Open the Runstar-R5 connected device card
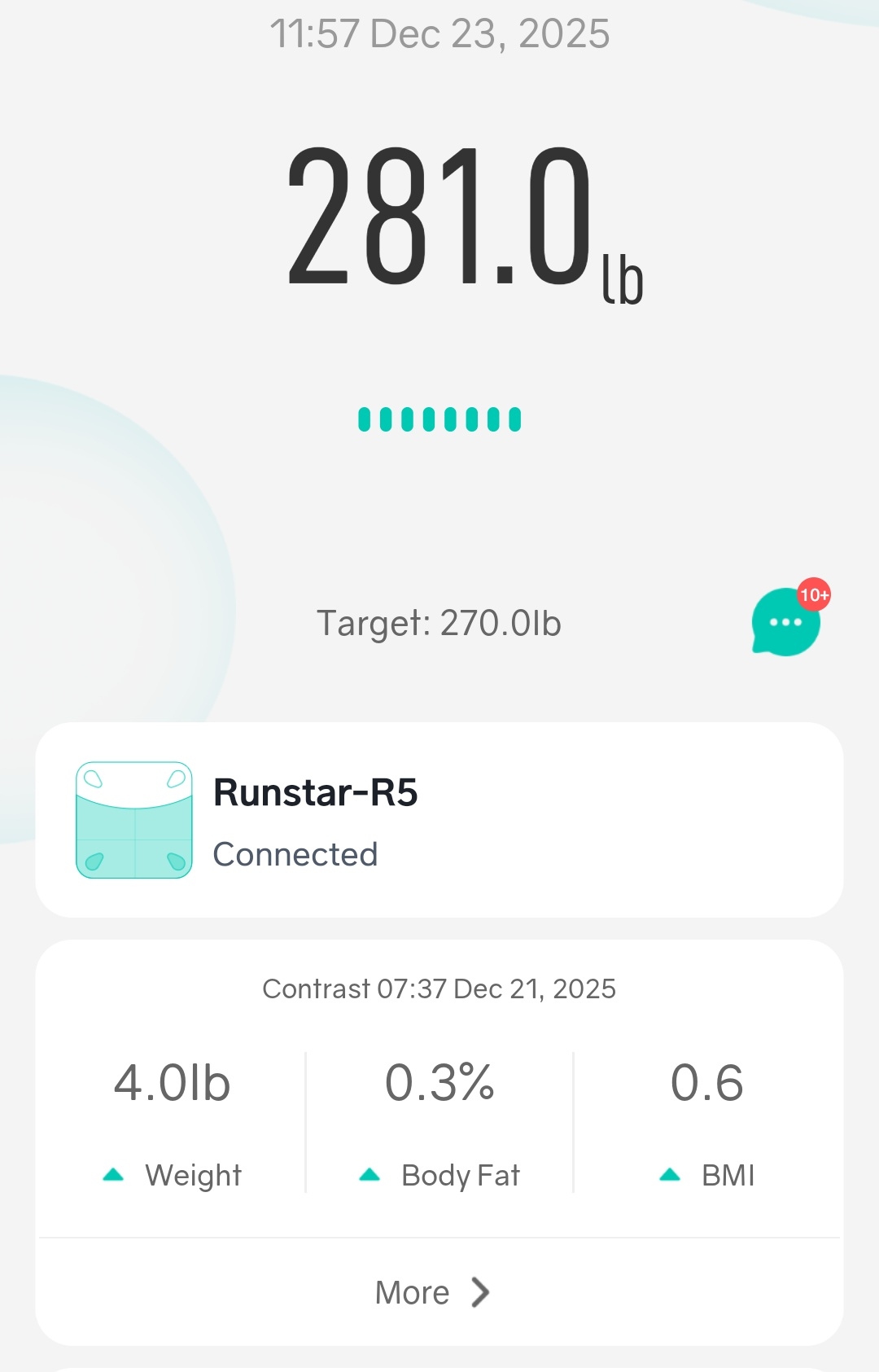The width and height of the screenshot is (879, 1372). click(x=439, y=820)
